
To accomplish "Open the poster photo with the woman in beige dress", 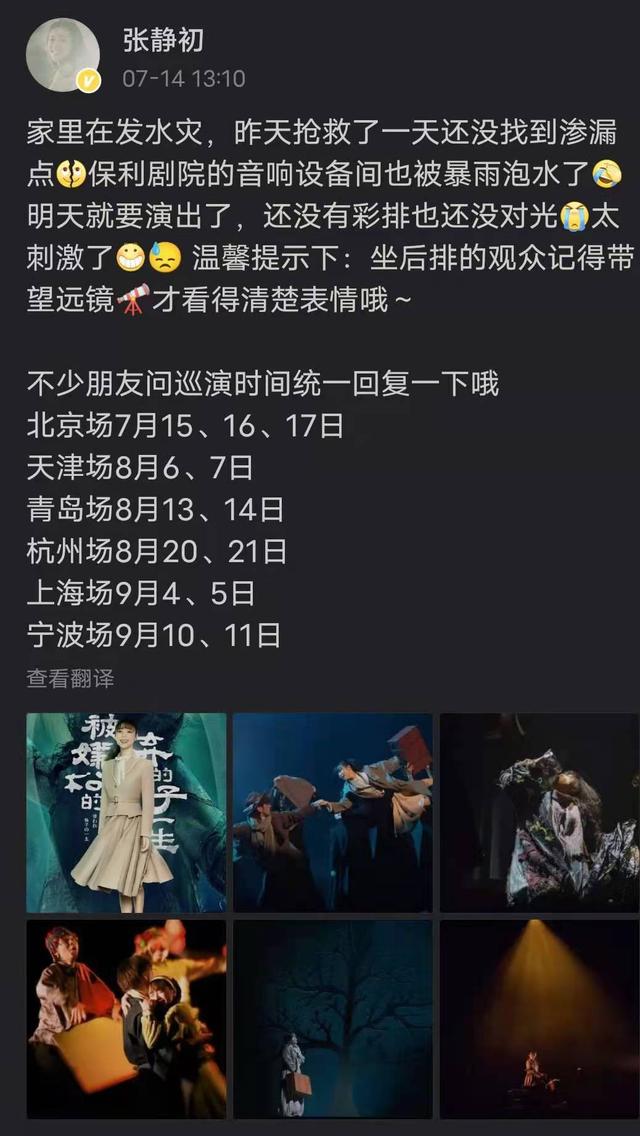I will pos(126,812).
